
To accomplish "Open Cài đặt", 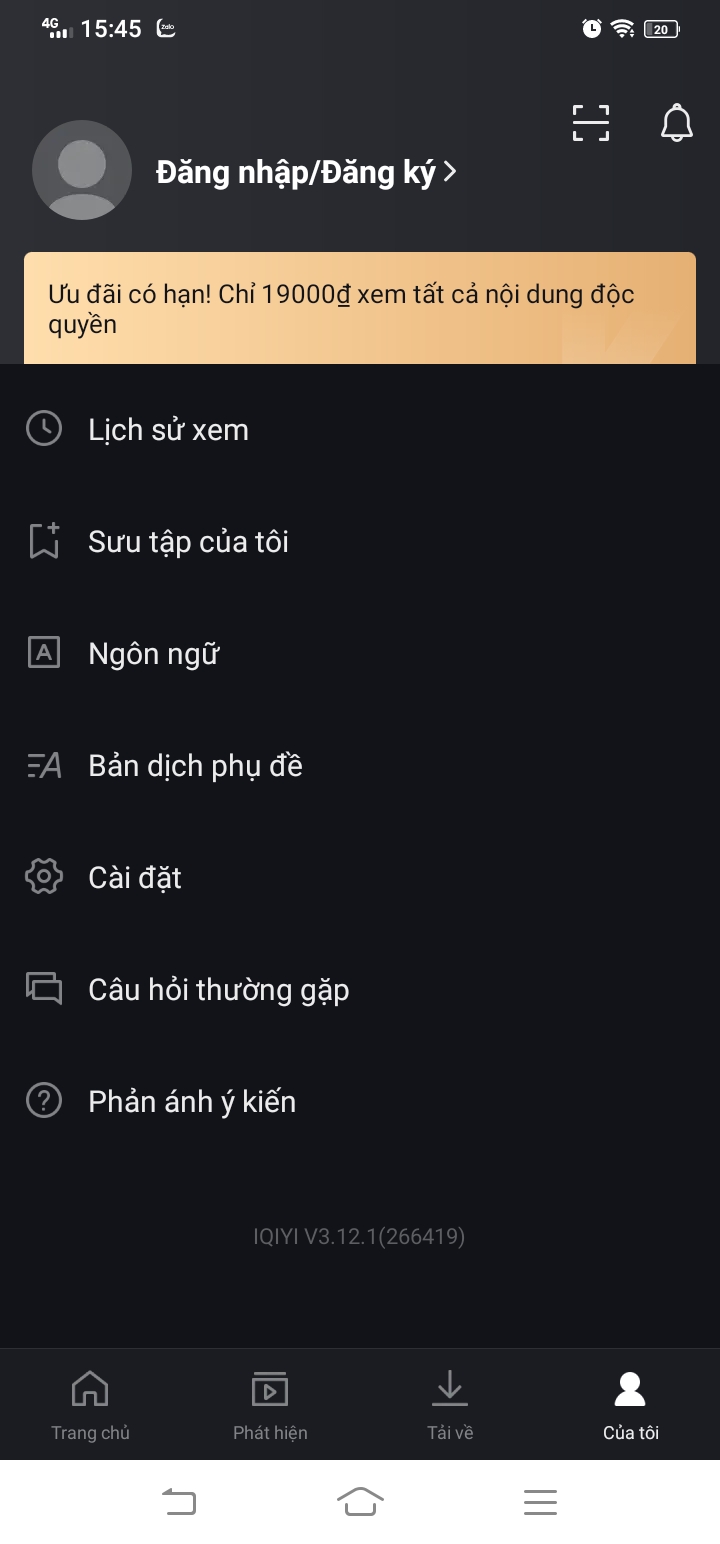I will tap(135, 878).
